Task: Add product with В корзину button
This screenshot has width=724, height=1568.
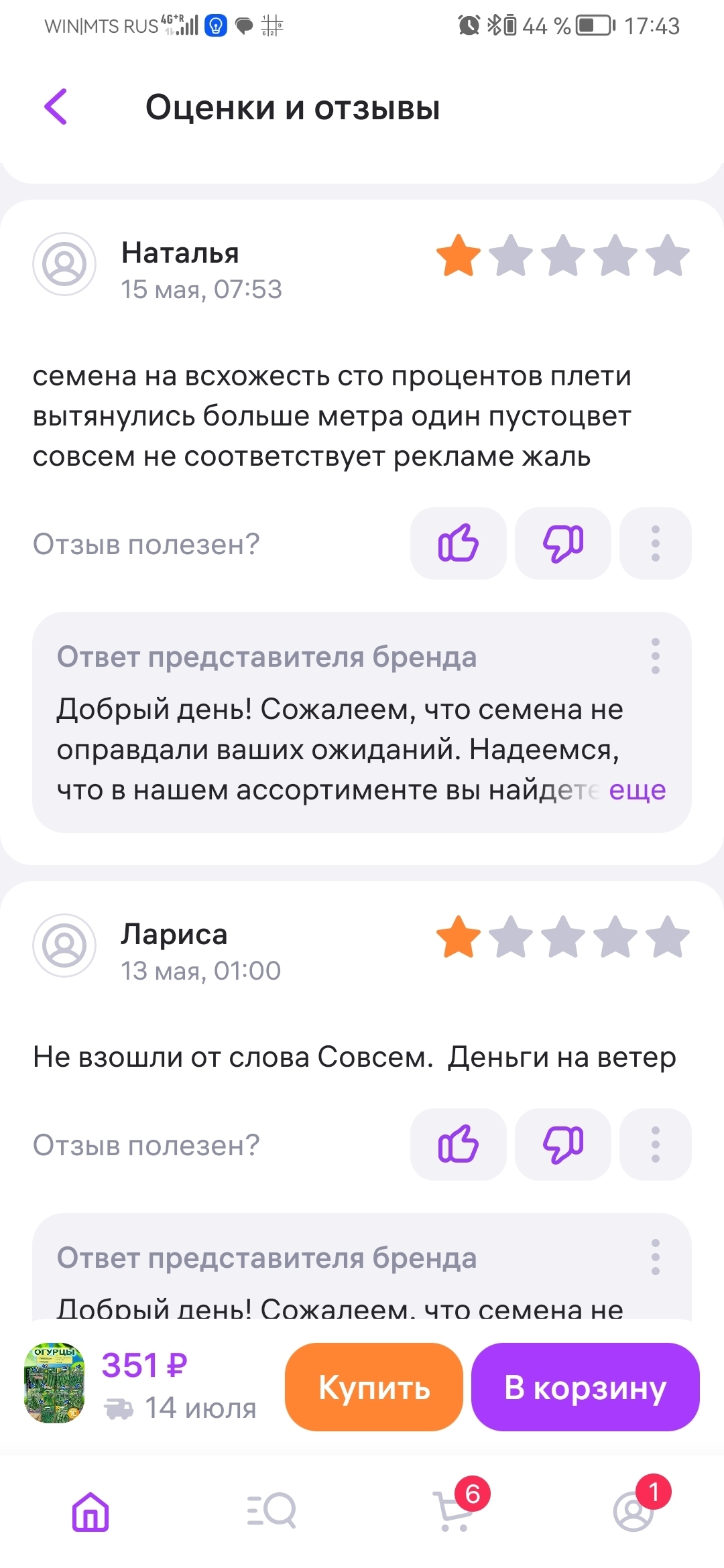Action: [x=585, y=1387]
